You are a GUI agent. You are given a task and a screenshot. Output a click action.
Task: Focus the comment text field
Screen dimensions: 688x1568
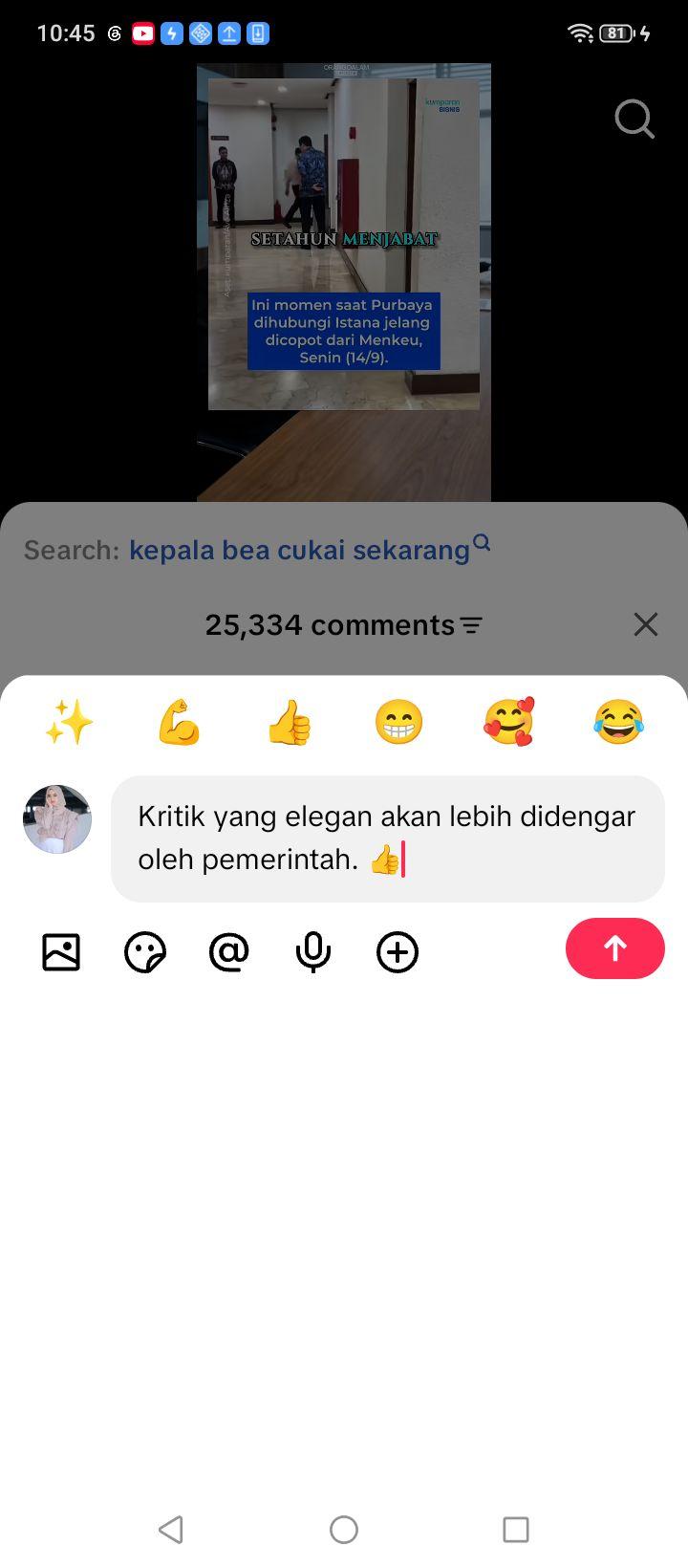[388, 838]
